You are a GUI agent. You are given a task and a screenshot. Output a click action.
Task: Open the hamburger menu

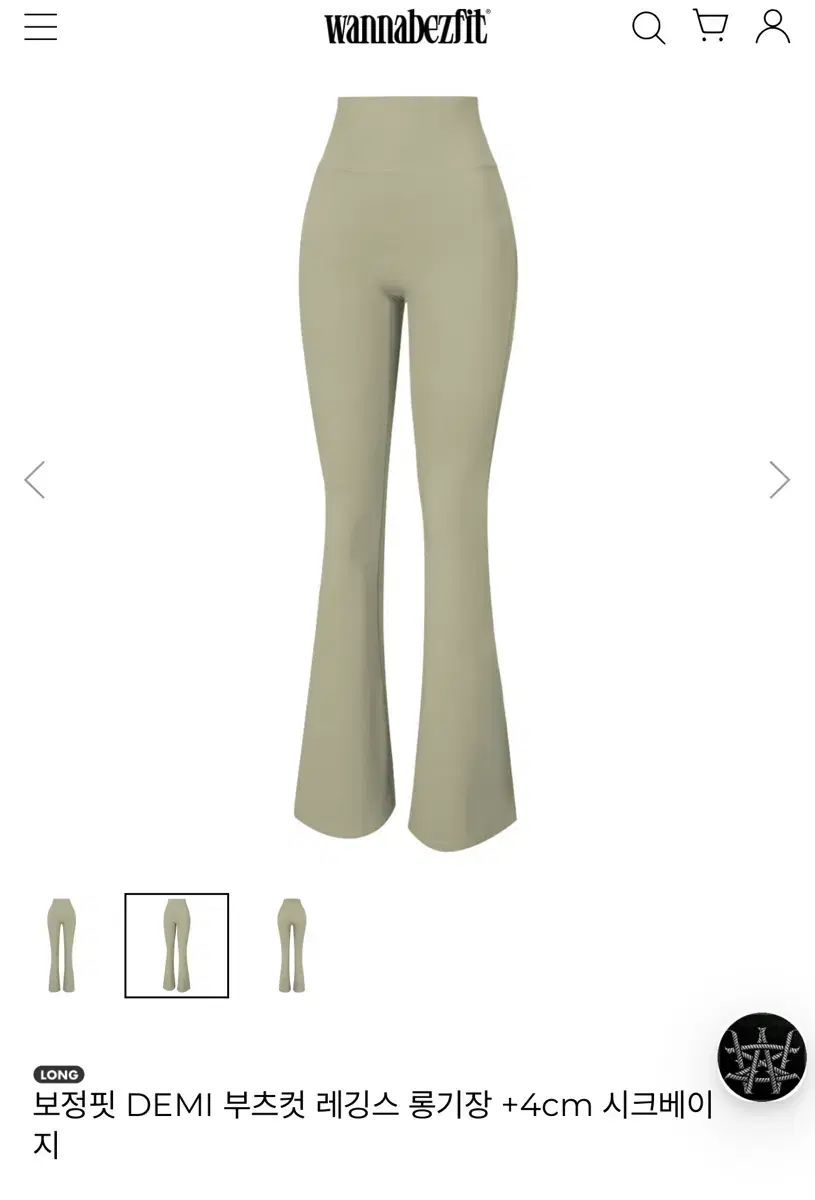tap(41, 27)
